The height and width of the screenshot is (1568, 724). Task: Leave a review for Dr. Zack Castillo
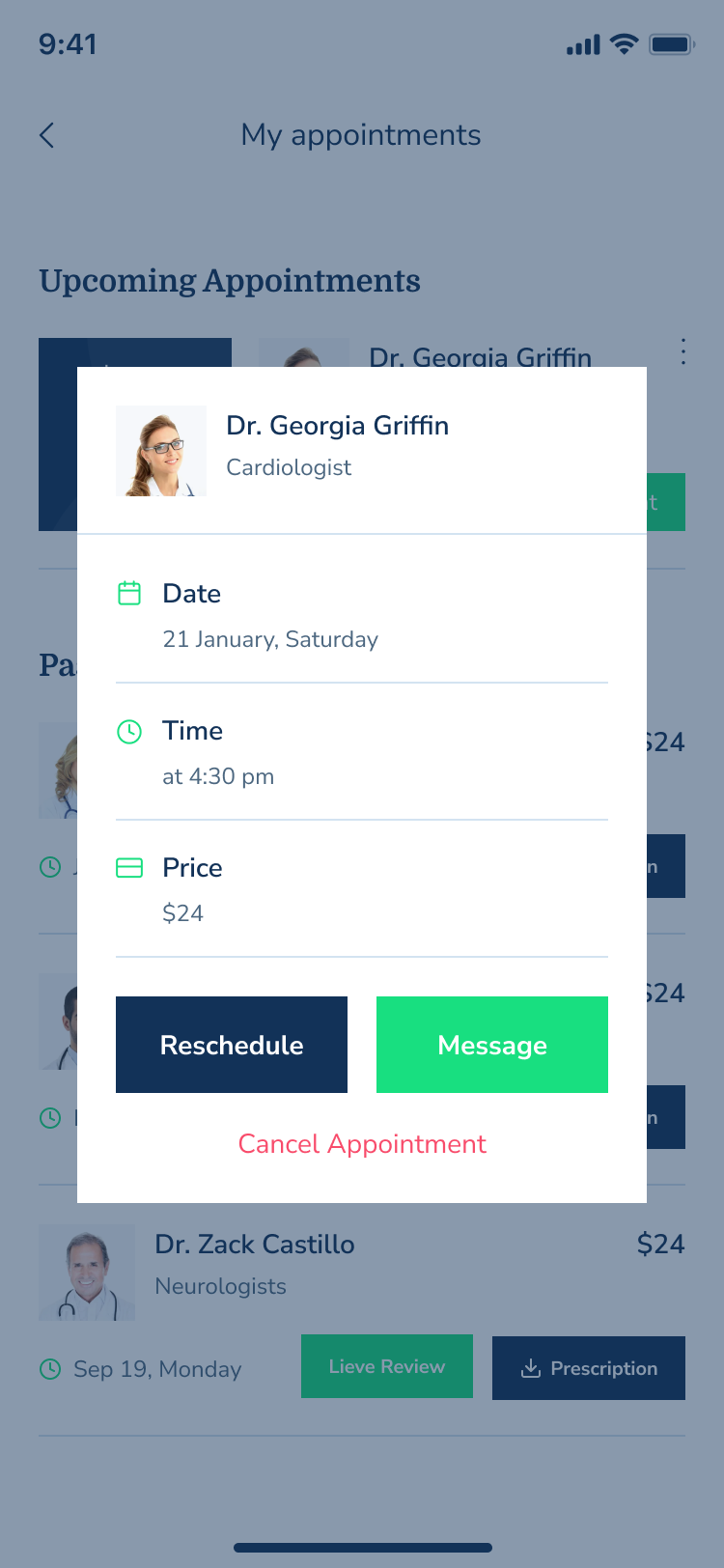coord(387,1366)
